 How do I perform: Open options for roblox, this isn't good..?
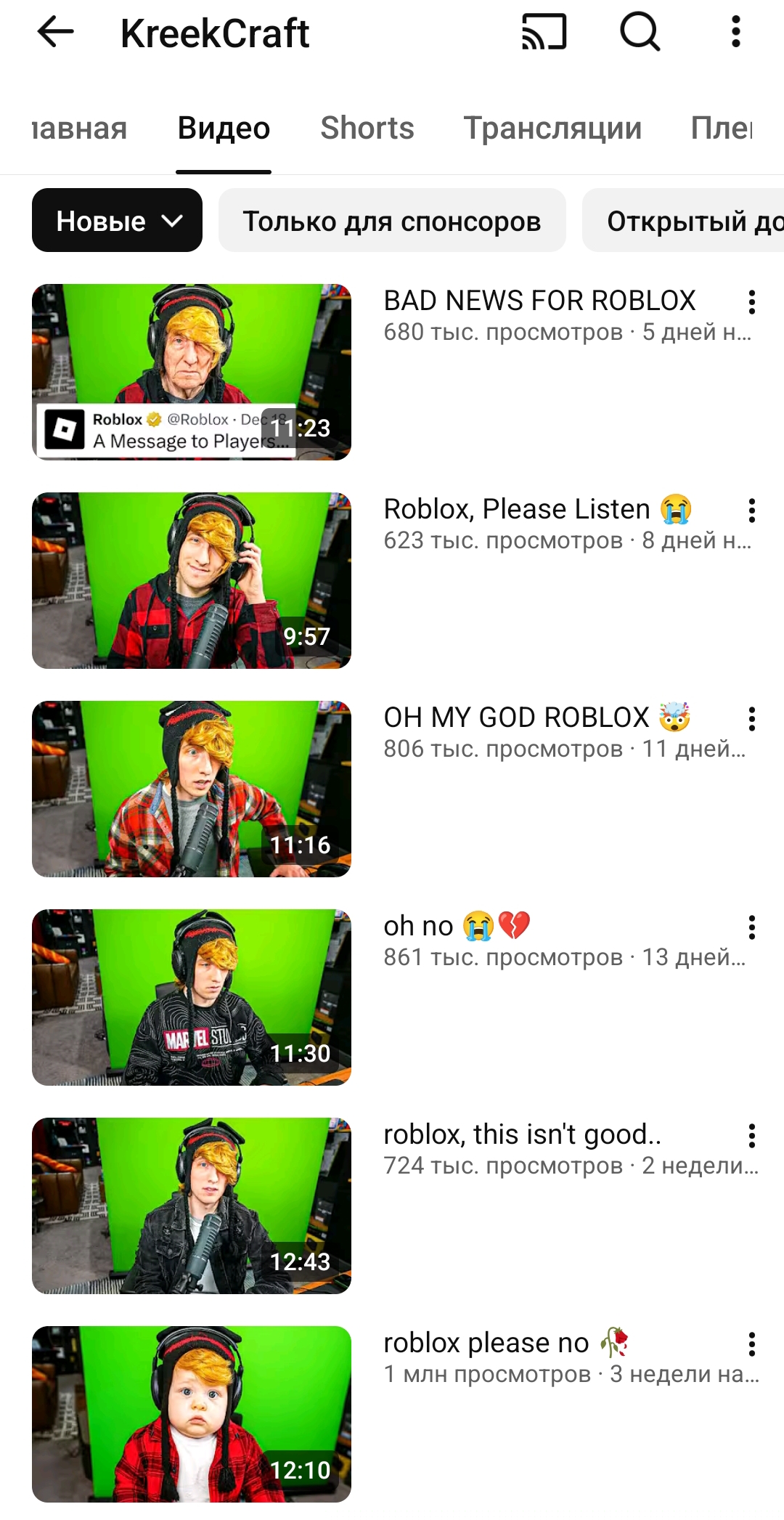point(752,1136)
